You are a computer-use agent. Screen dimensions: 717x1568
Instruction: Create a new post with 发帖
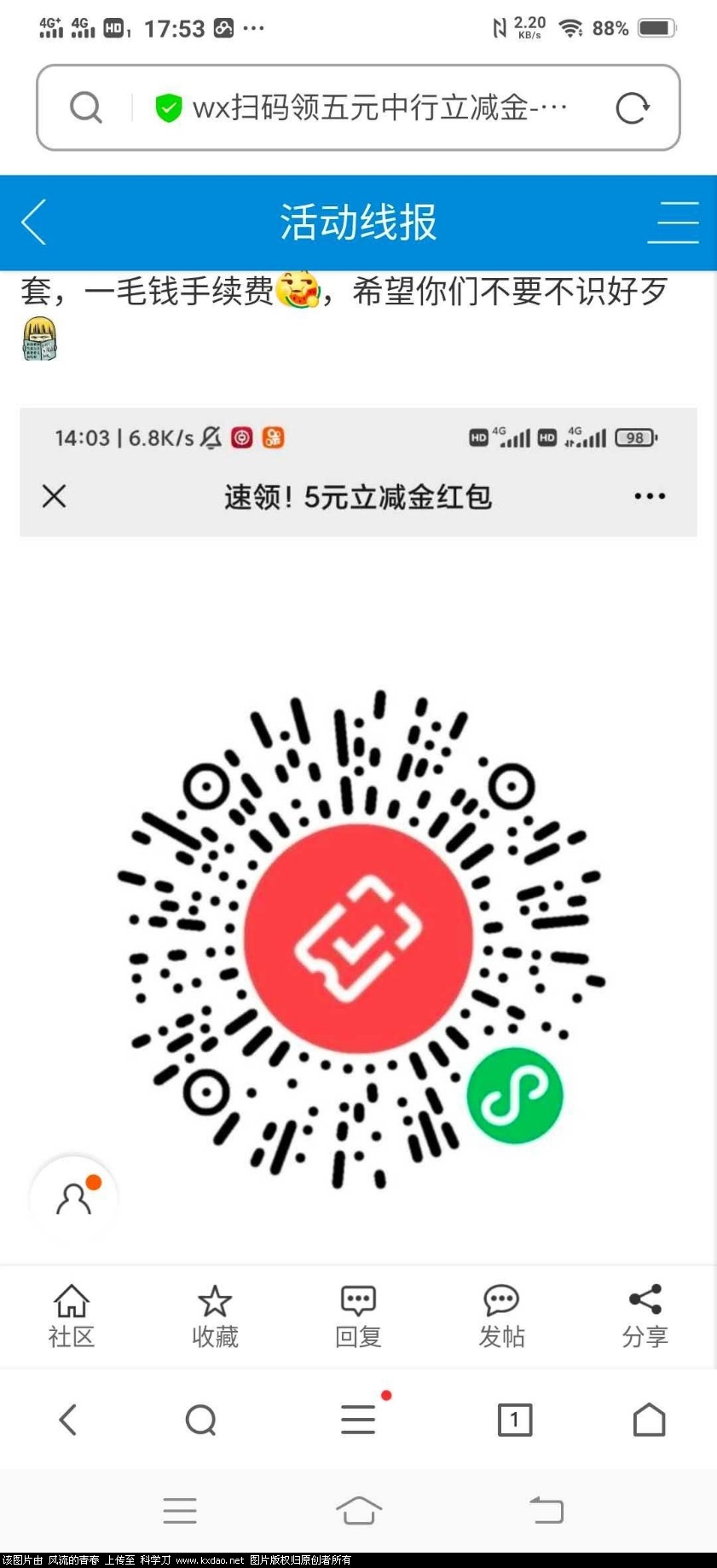[501, 1316]
